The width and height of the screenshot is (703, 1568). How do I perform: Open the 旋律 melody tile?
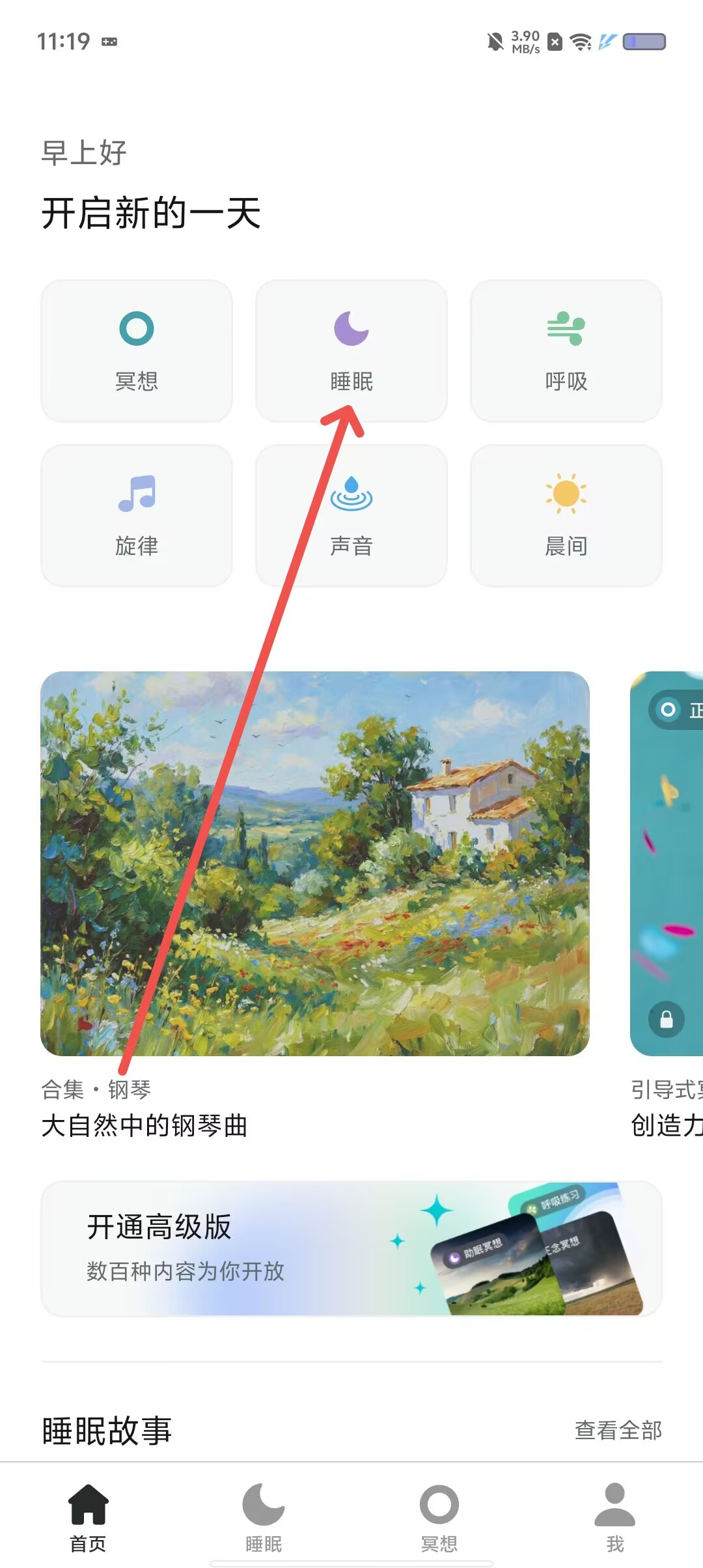click(x=137, y=516)
